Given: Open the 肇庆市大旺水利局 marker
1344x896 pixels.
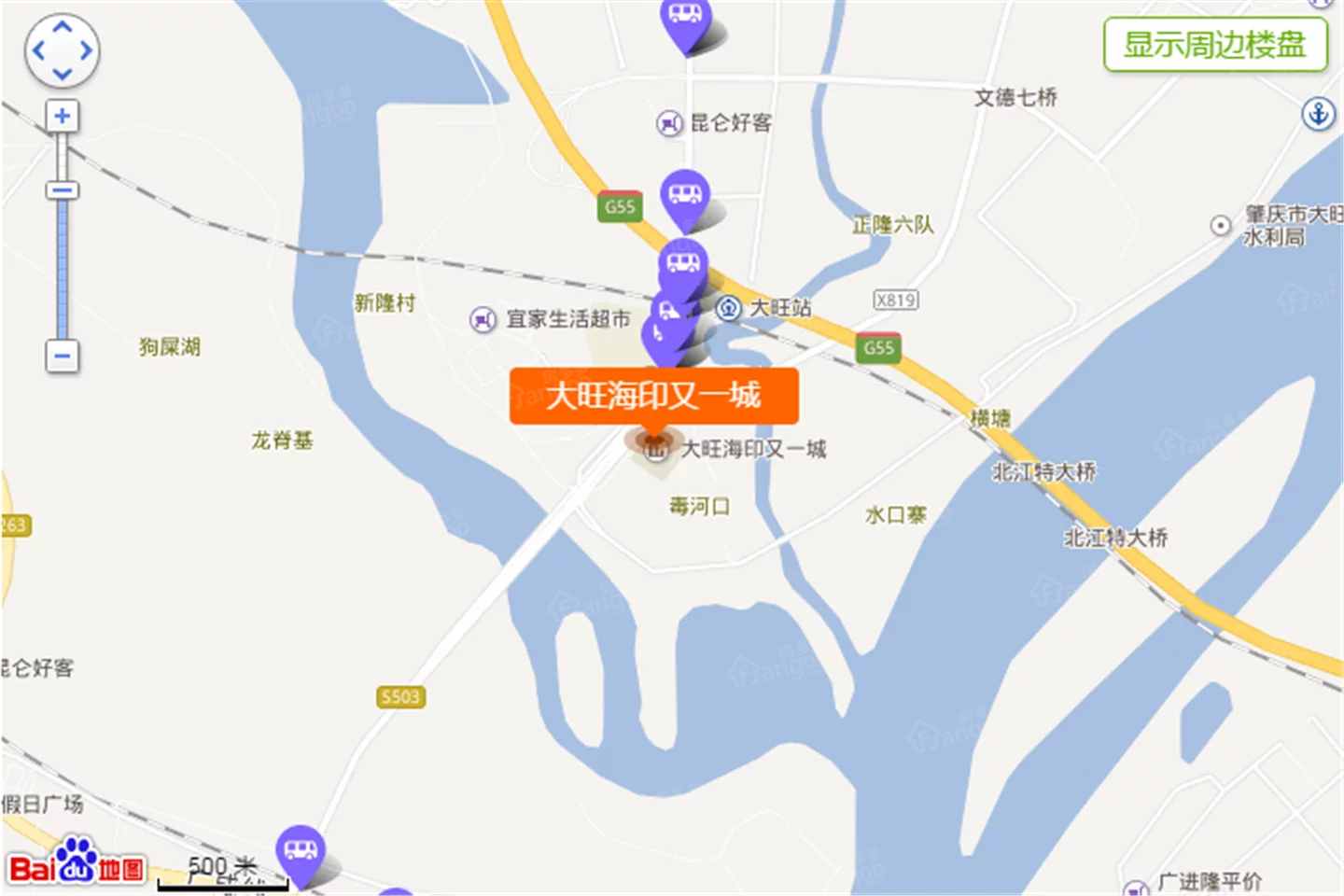Looking at the screenshot, I should point(1220,226).
